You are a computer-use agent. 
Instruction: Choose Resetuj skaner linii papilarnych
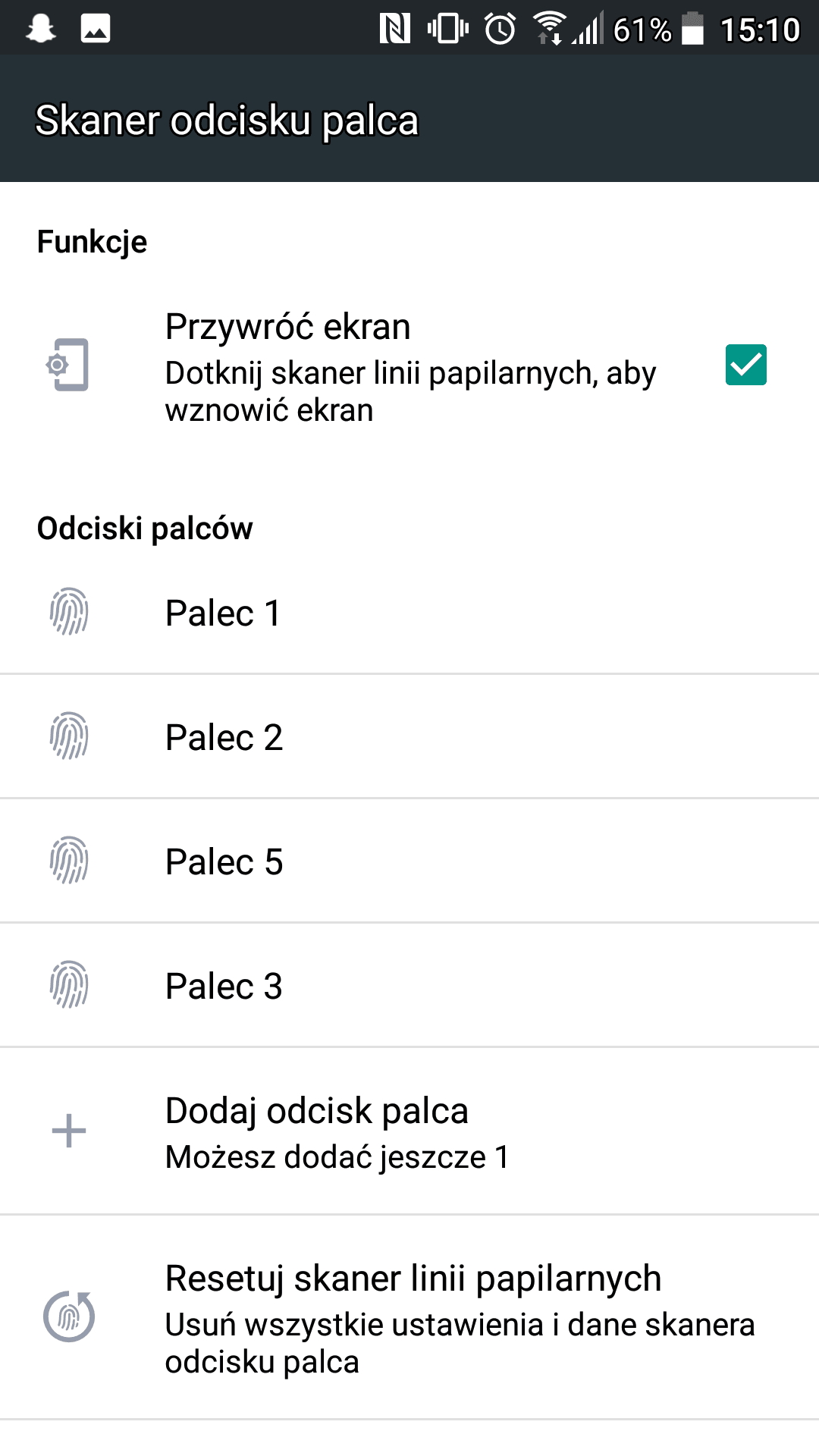[x=409, y=1317]
